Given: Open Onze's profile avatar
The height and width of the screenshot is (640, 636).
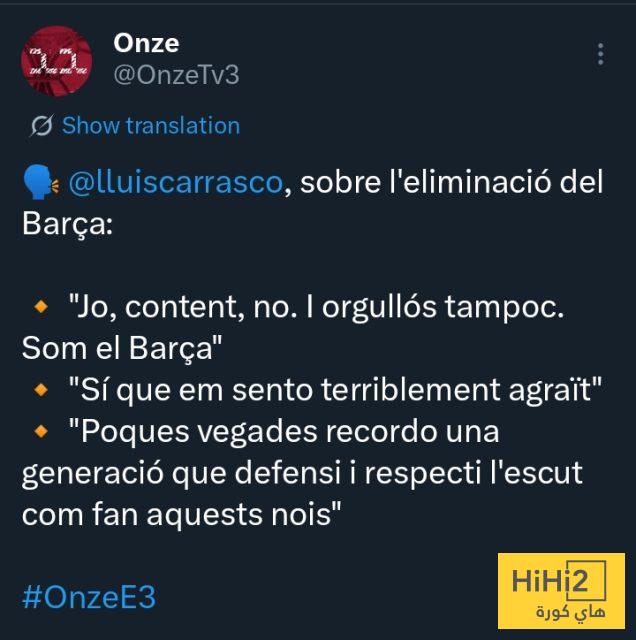Looking at the screenshot, I should tap(57, 61).
